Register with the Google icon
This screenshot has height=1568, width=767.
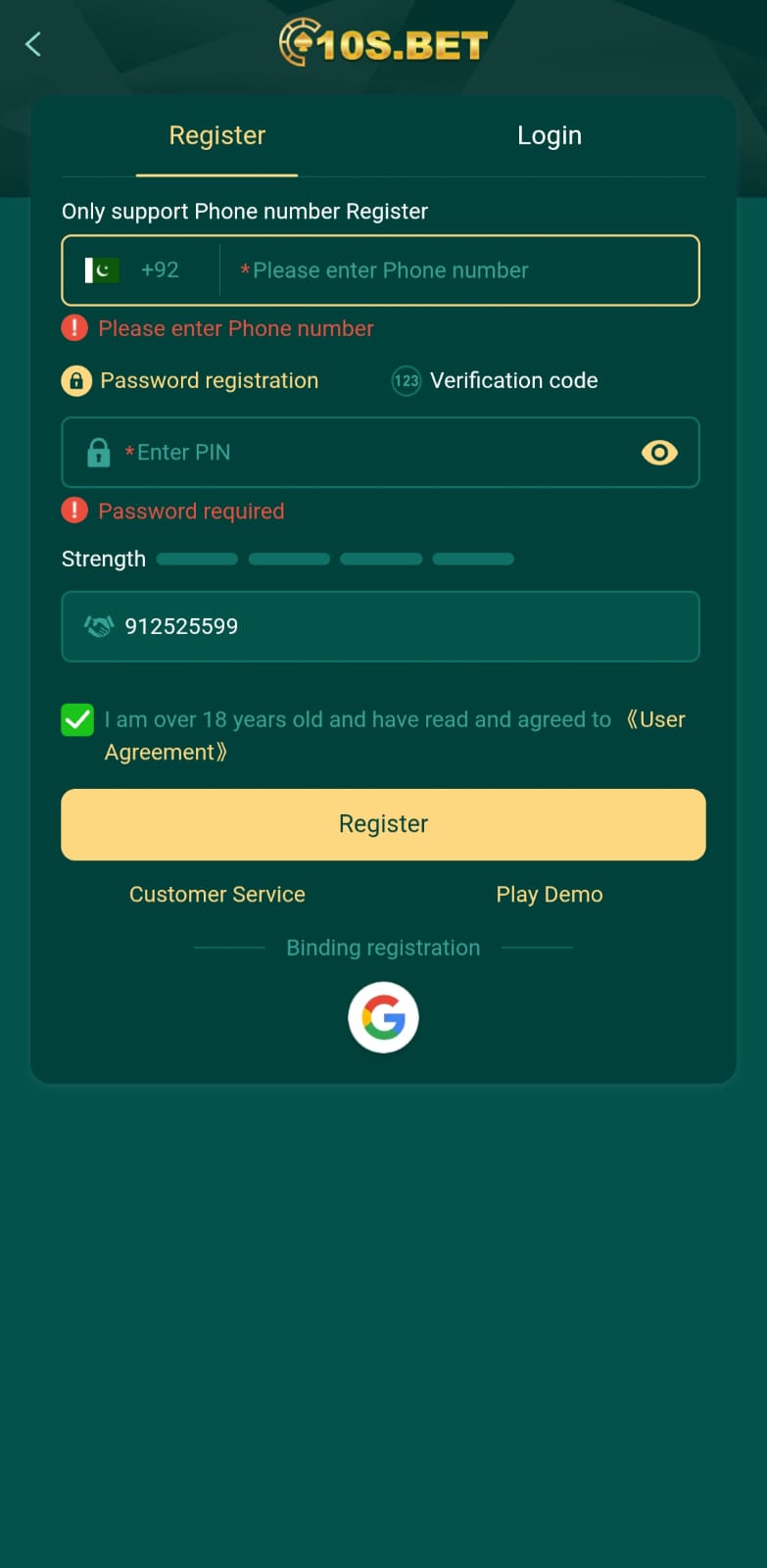(x=383, y=1018)
